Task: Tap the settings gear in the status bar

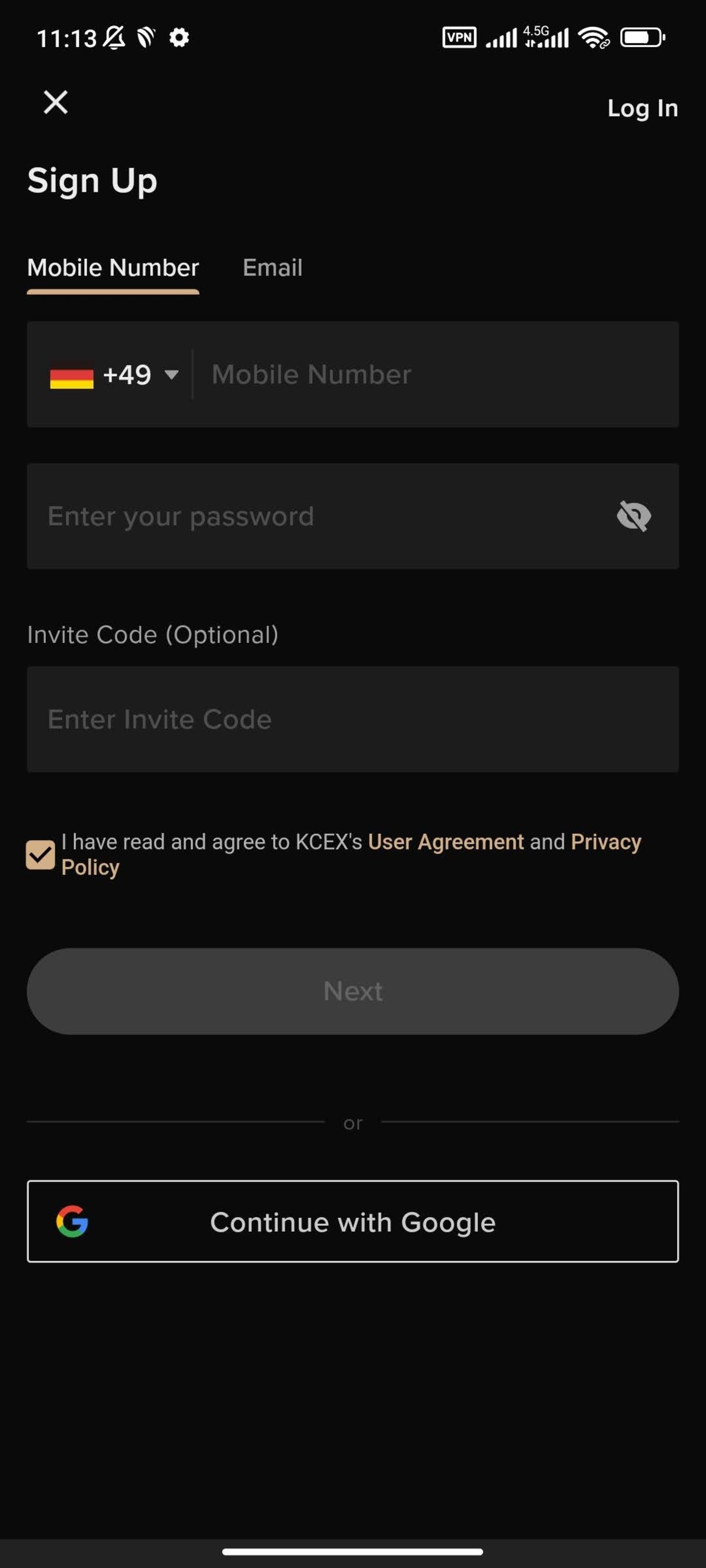Action: click(x=178, y=37)
